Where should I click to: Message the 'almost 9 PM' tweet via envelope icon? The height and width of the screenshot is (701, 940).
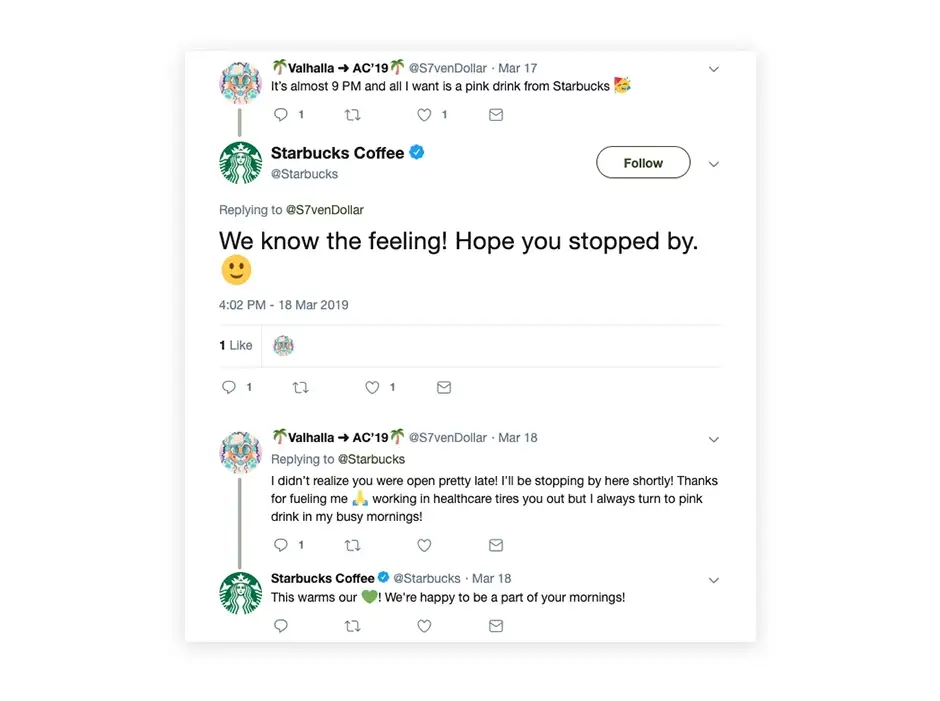[x=495, y=115]
